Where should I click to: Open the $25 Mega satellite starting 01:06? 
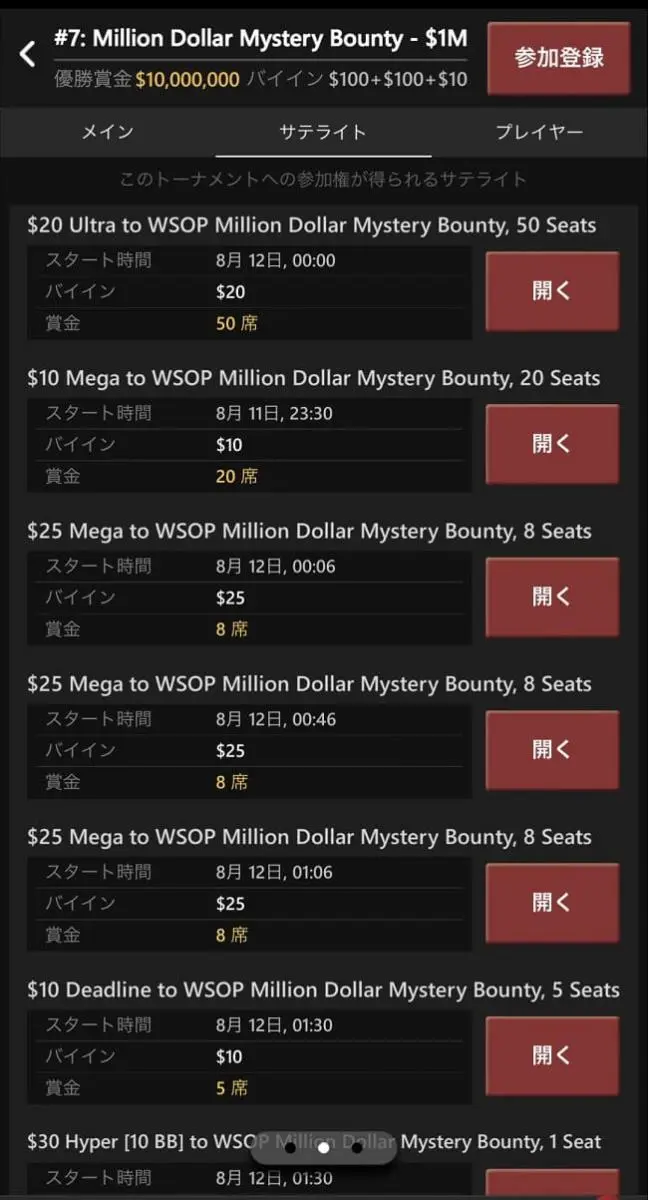(x=552, y=903)
